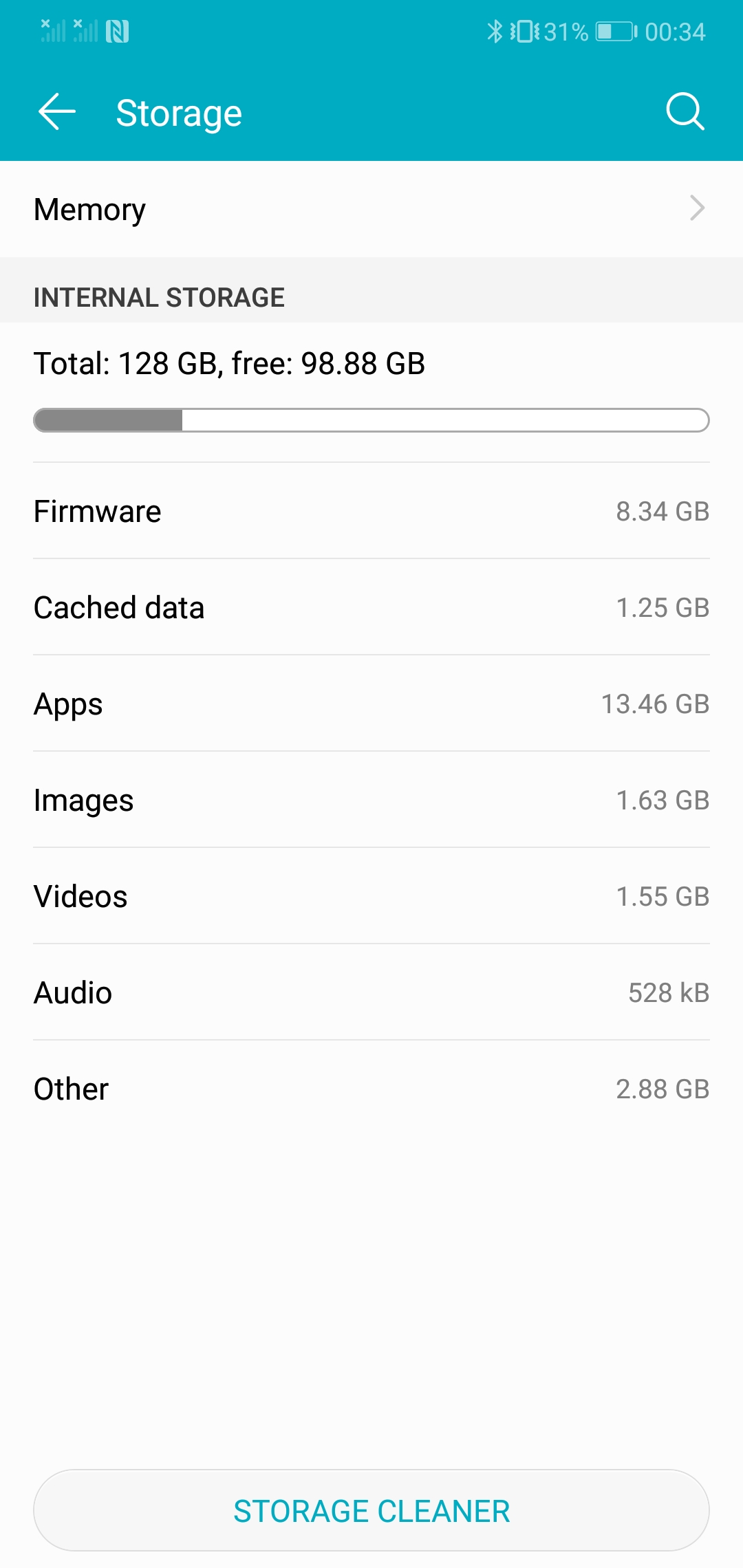Image resolution: width=743 pixels, height=1568 pixels.
Task: Tap the Videos storage row
Action: (371, 896)
